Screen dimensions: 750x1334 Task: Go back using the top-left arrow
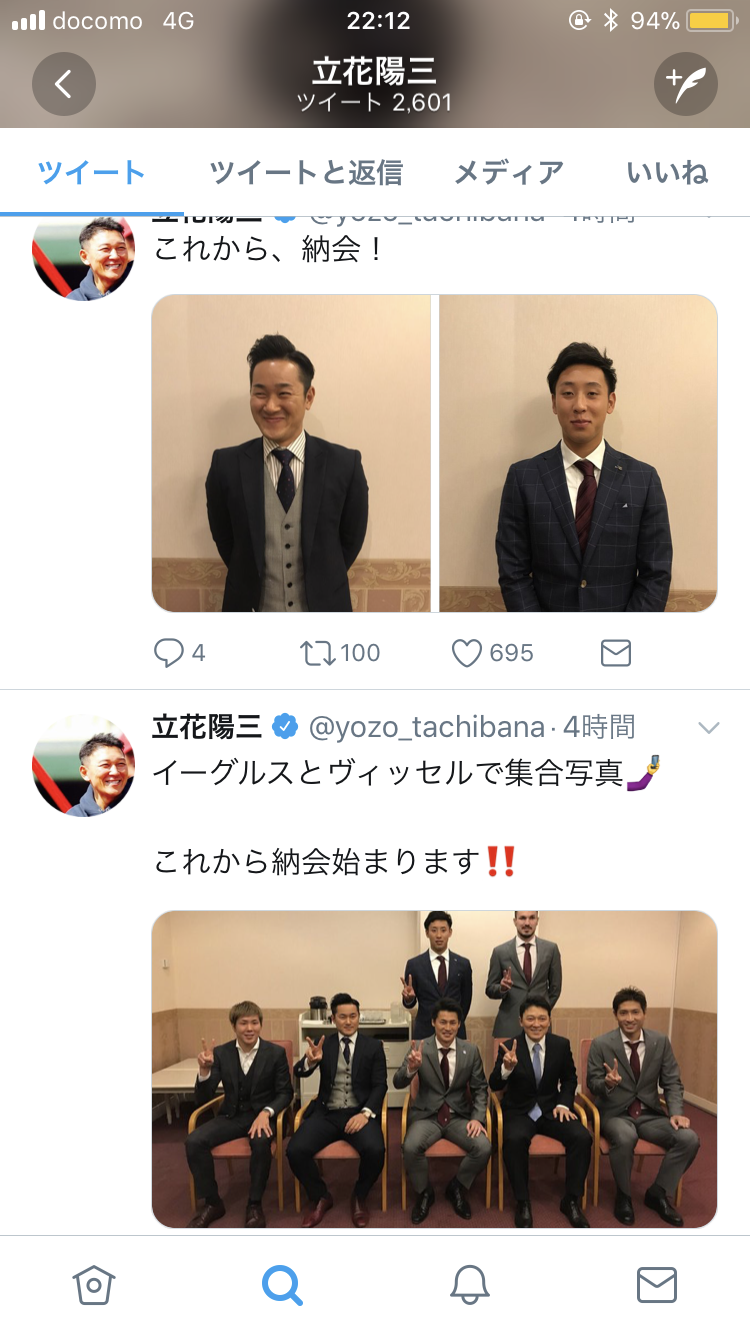point(63,84)
